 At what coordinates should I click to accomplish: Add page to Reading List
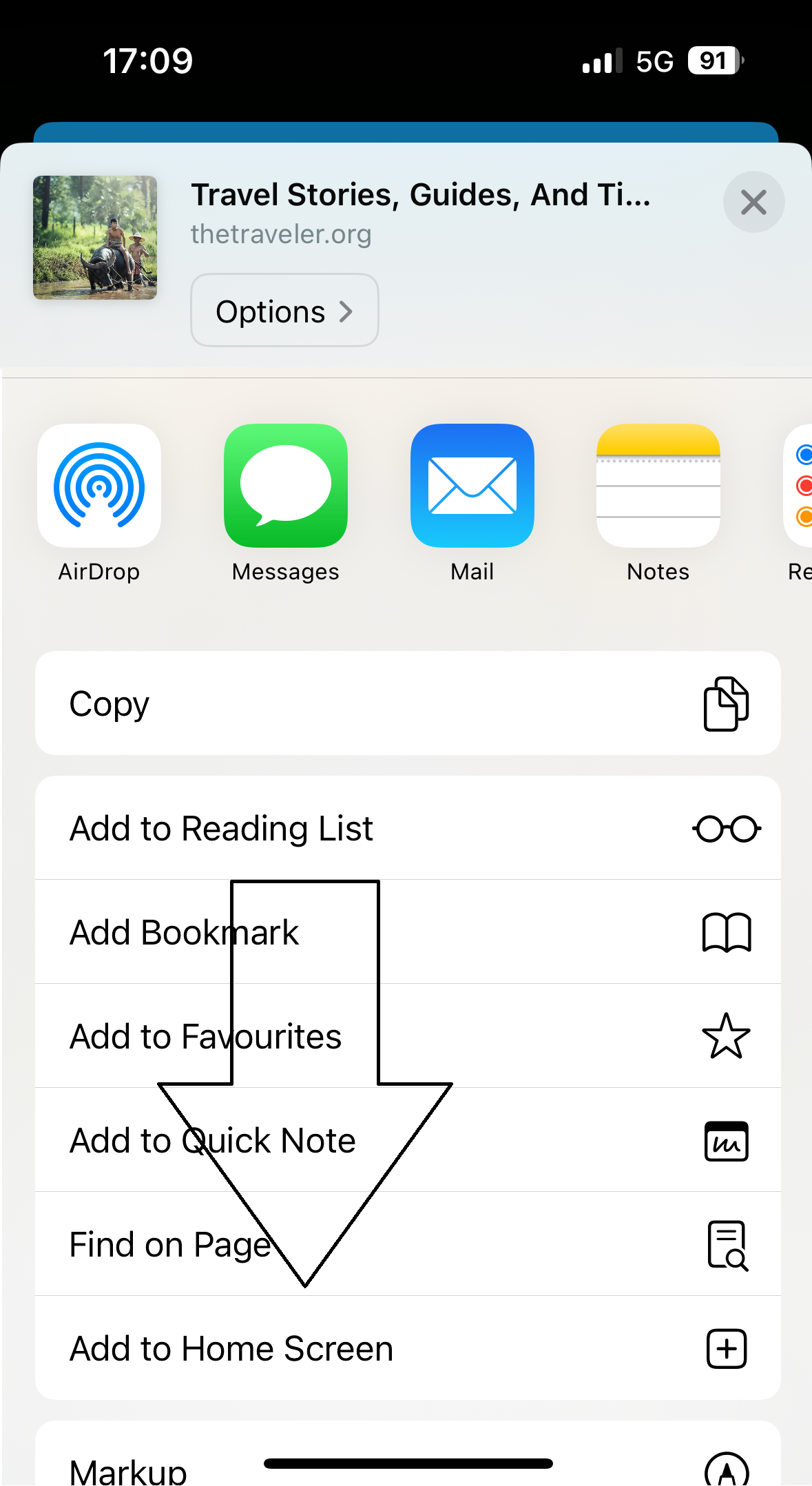pyautogui.click(x=408, y=828)
